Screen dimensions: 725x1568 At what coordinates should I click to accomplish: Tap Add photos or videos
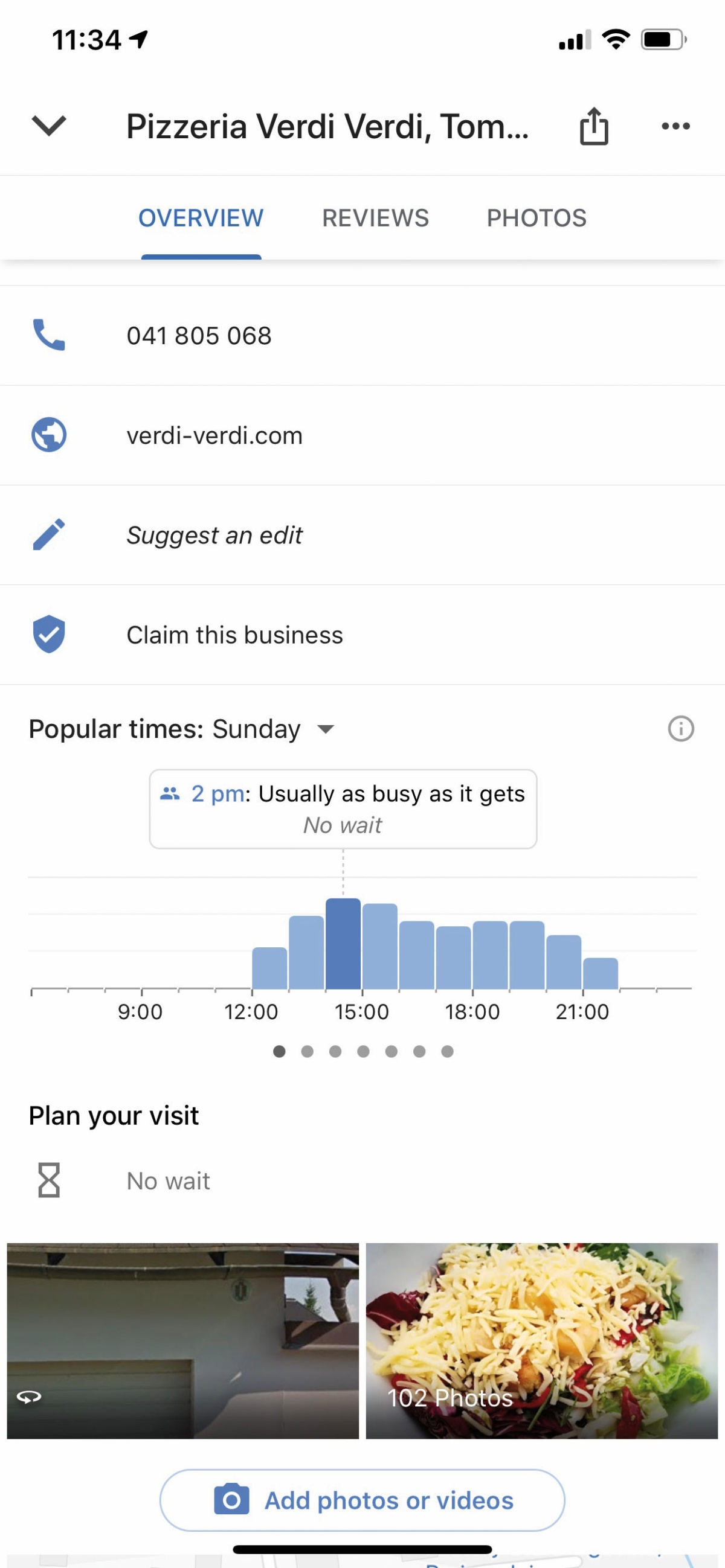tap(362, 1500)
